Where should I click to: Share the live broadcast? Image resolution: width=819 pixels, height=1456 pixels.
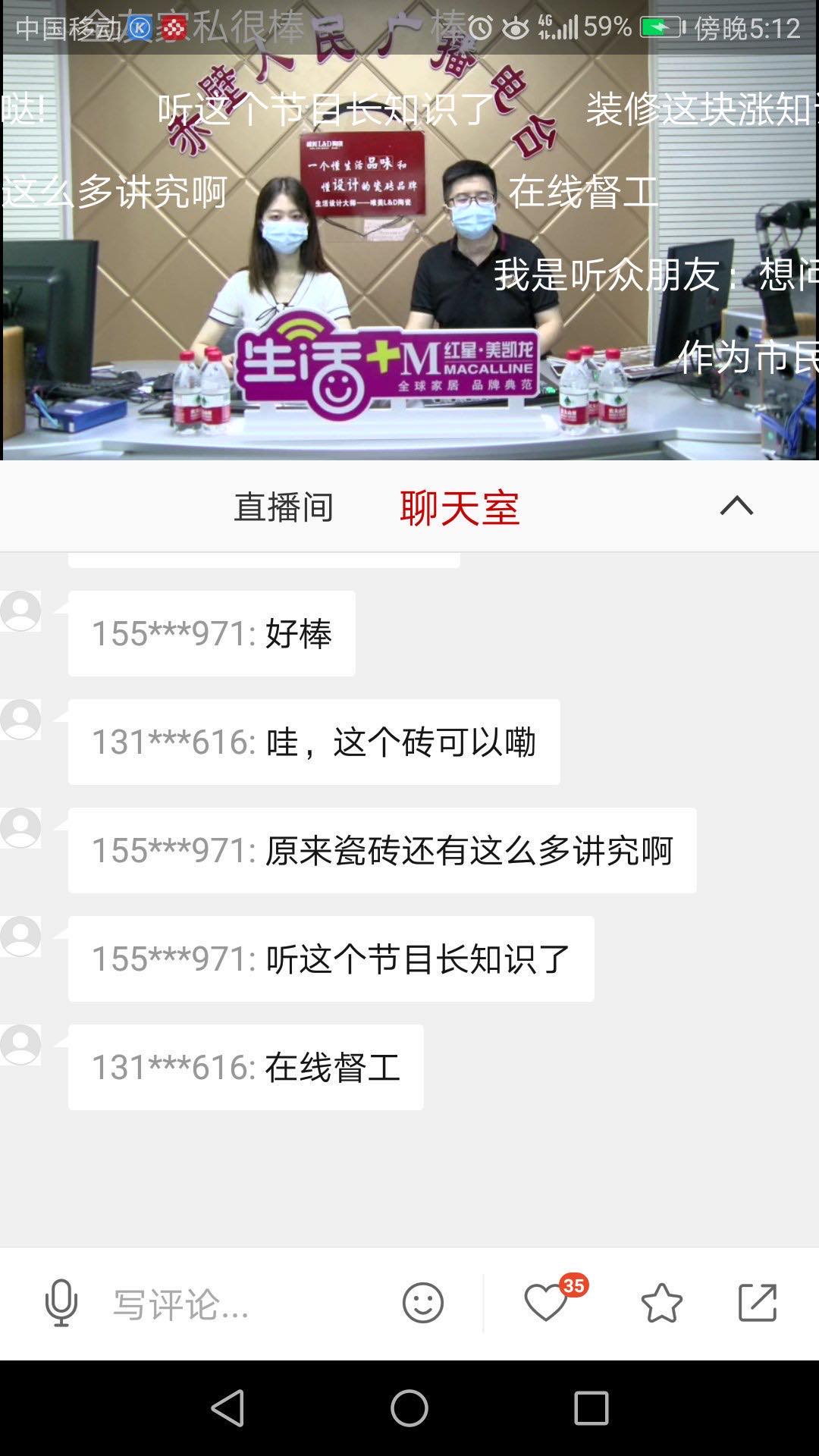[x=758, y=1303]
